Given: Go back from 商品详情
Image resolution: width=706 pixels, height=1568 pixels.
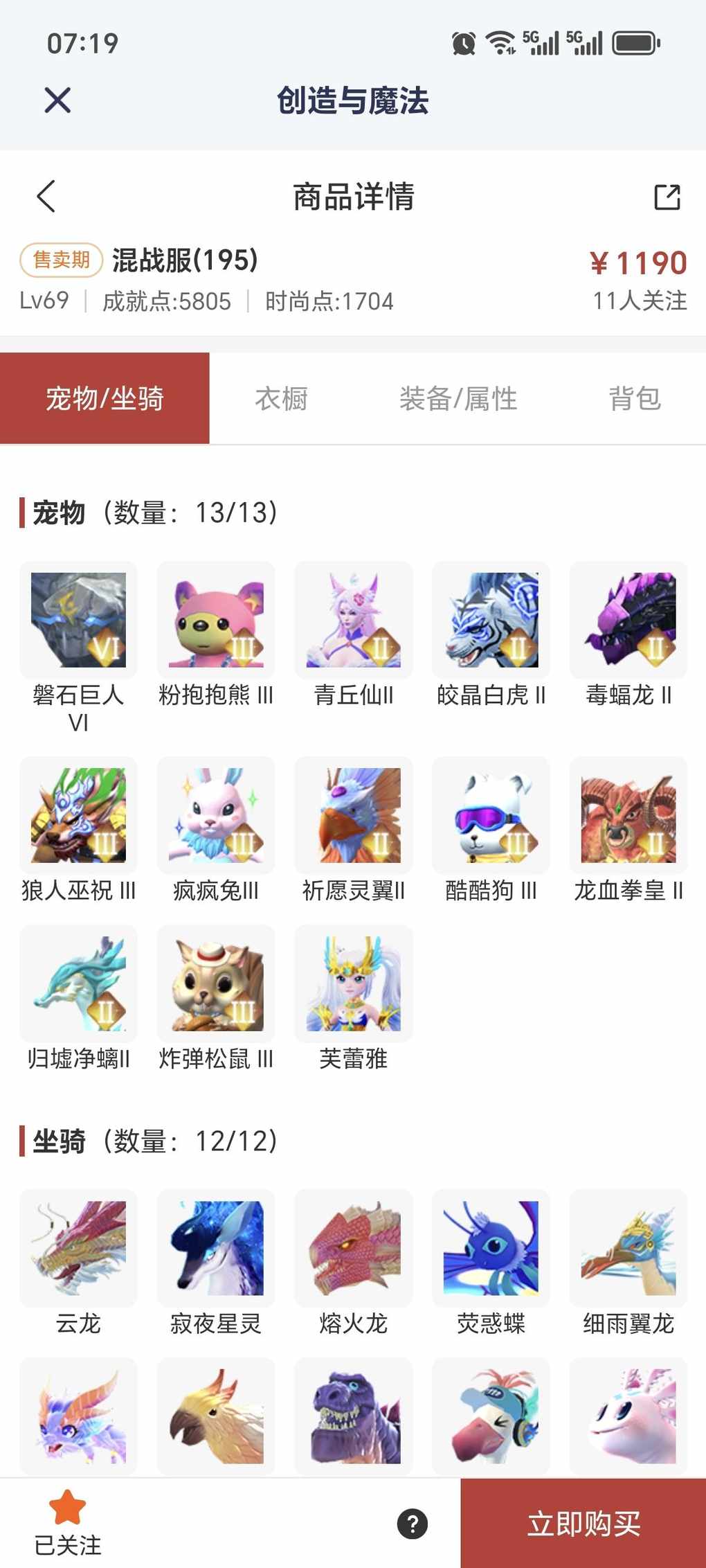Looking at the screenshot, I should point(46,196).
